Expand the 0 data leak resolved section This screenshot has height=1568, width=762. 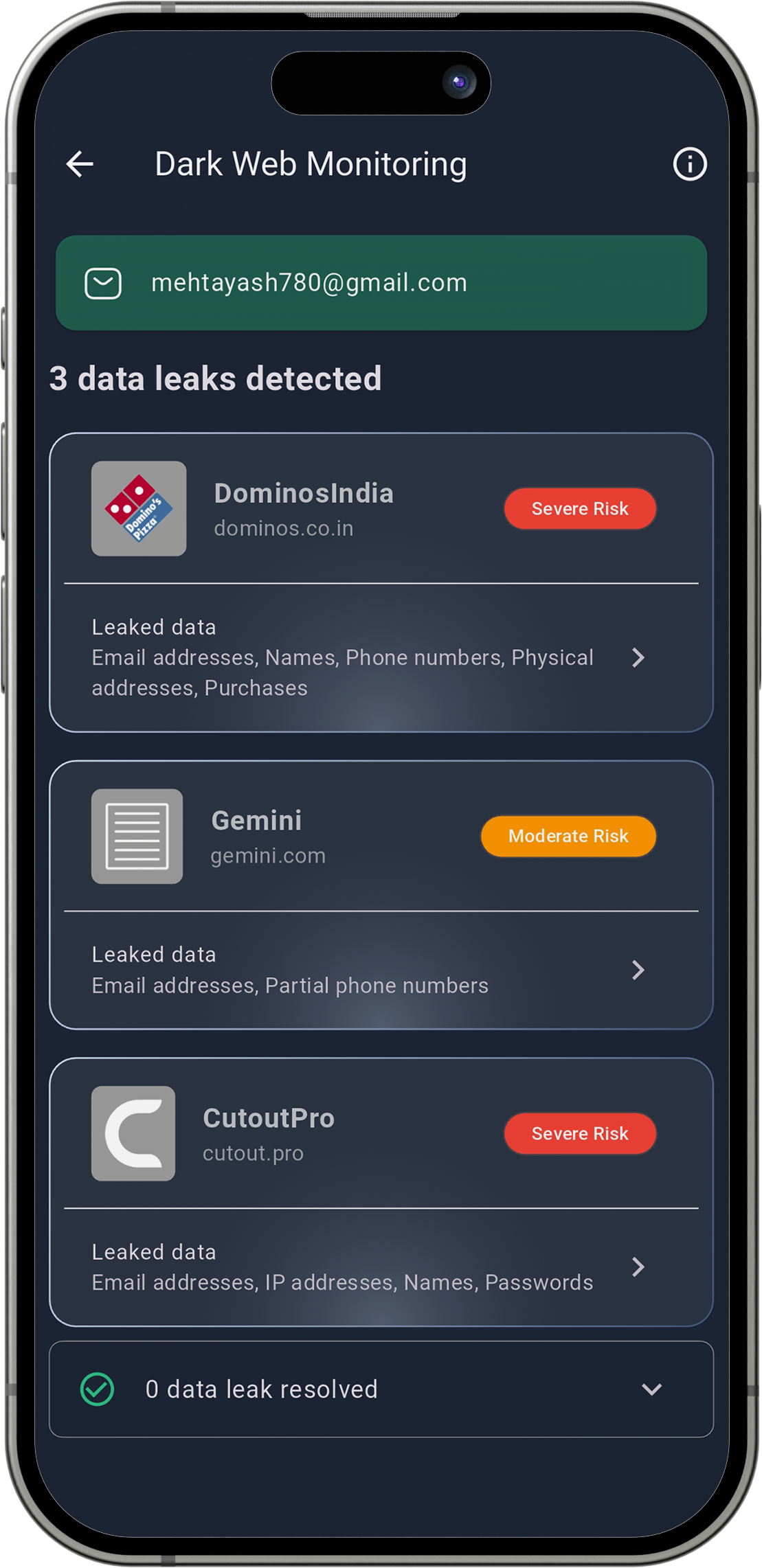coord(651,1389)
